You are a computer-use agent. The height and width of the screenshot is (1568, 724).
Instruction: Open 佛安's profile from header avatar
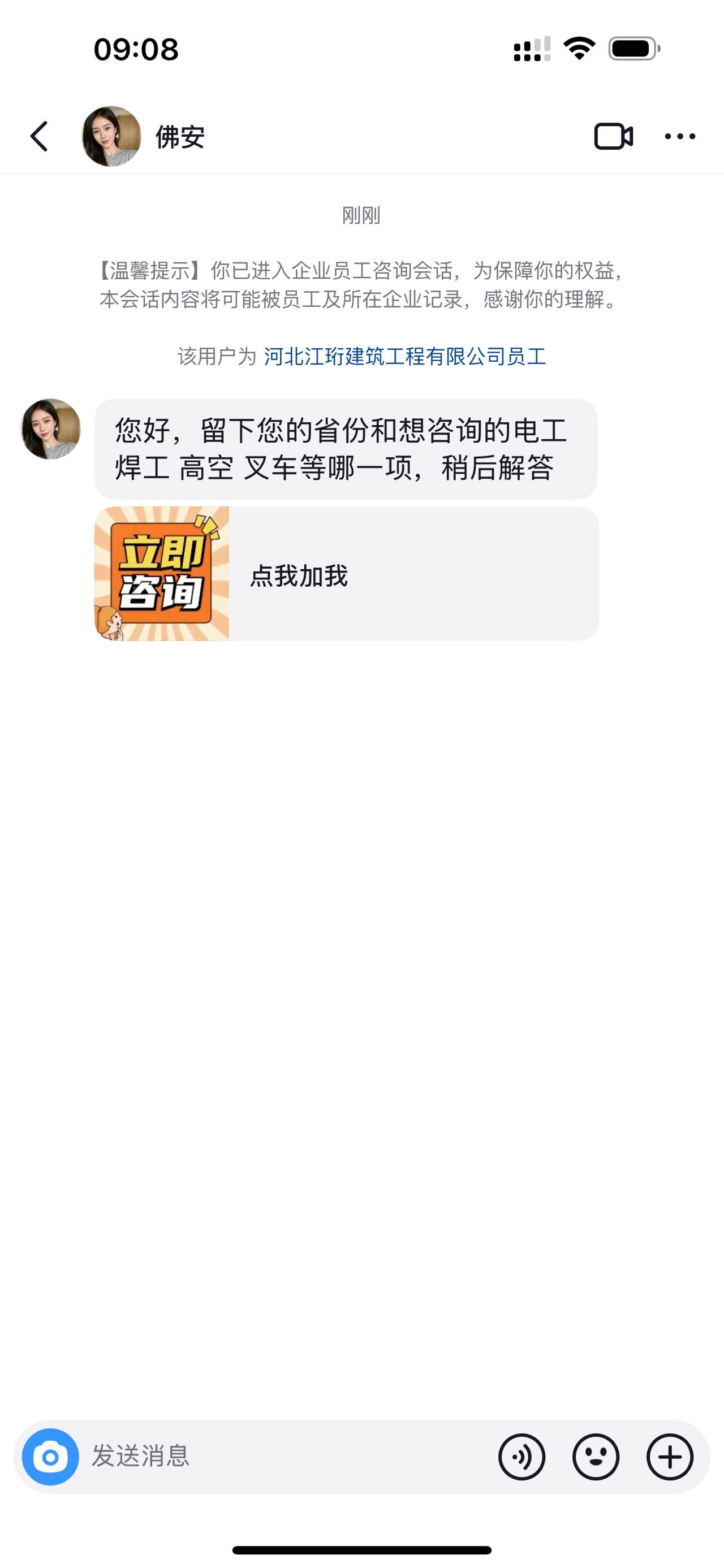pyautogui.click(x=111, y=136)
